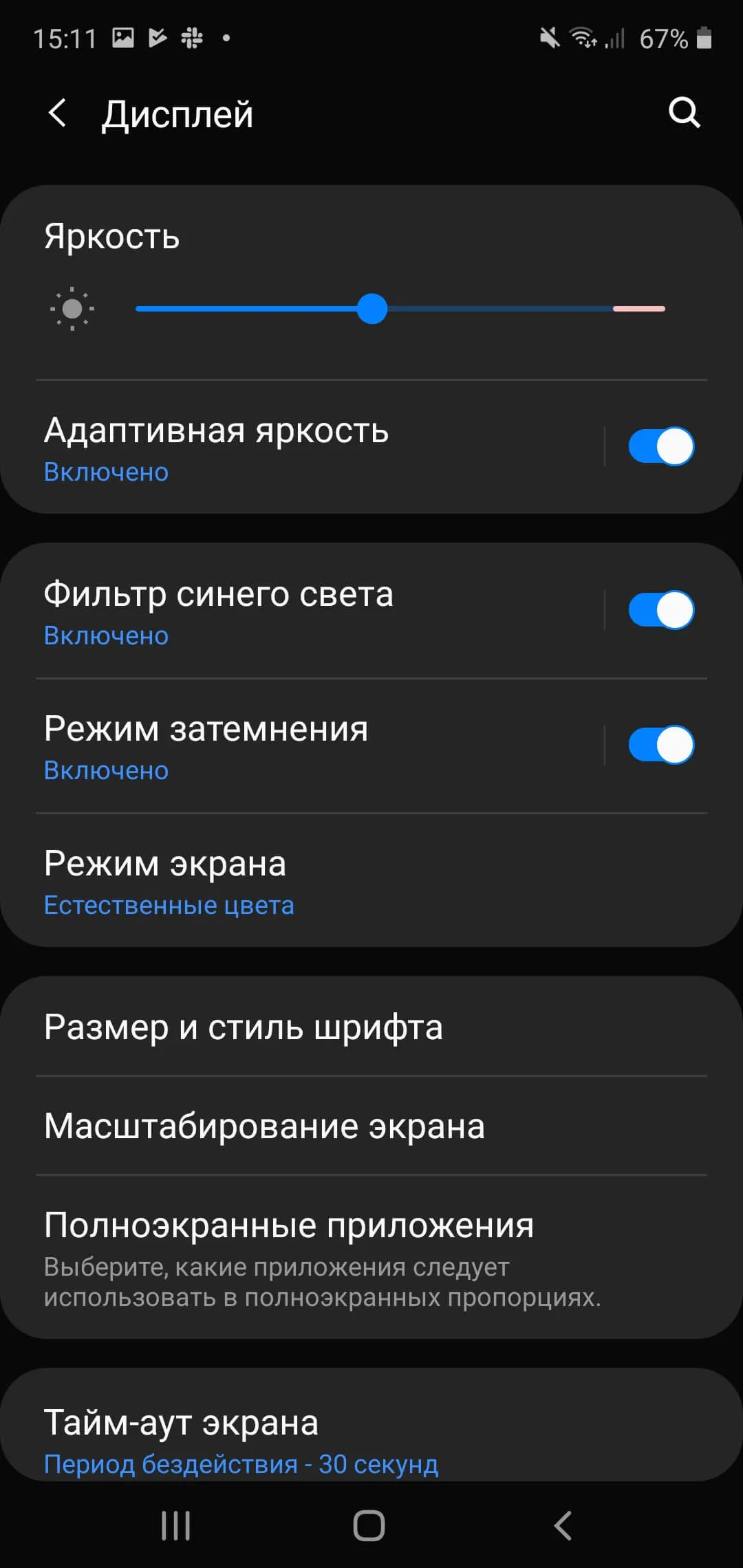Tap the brightness slider track
The width and height of the screenshot is (743, 1568).
coord(495,309)
